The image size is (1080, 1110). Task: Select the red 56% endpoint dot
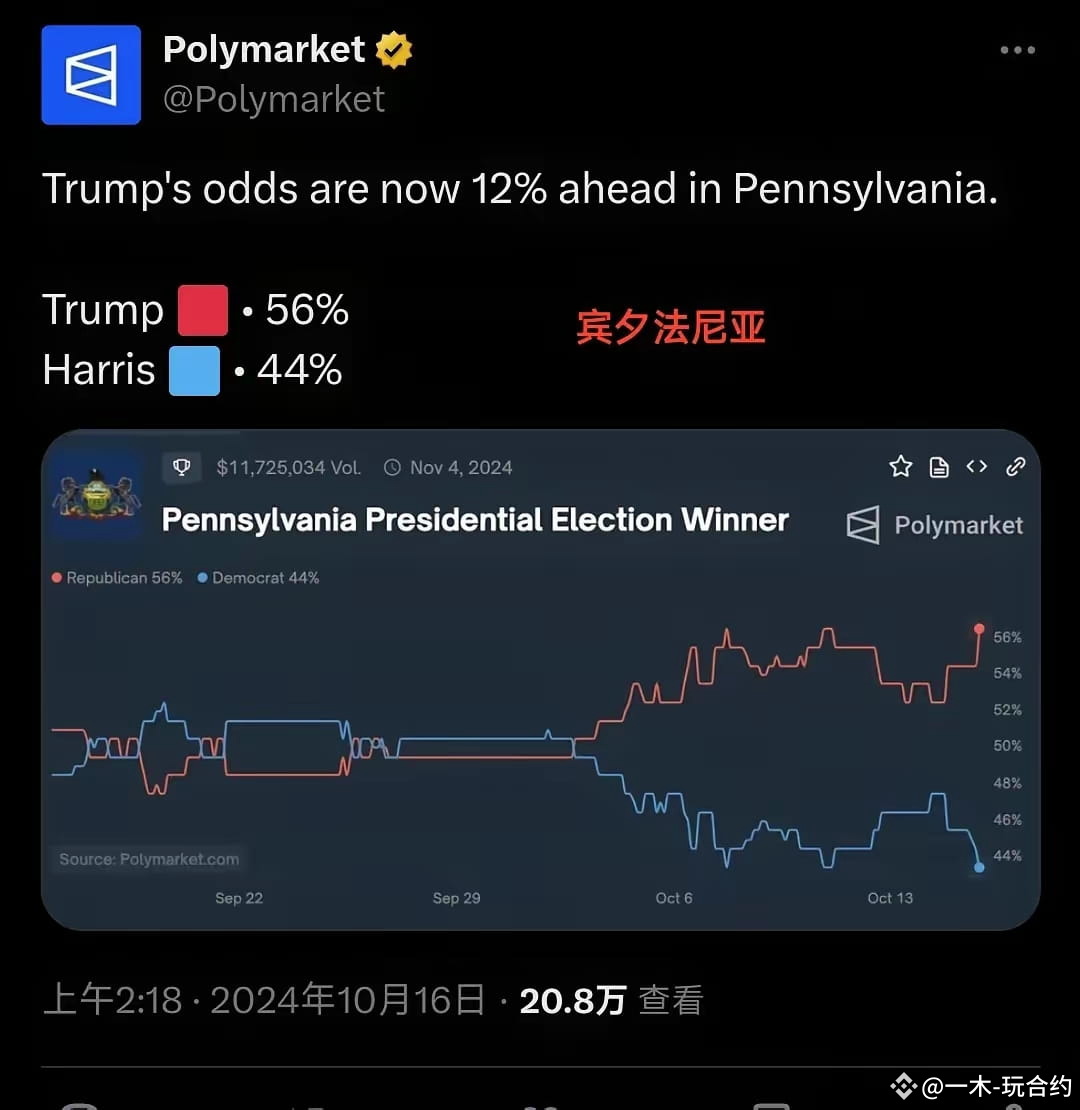point(979,630)
